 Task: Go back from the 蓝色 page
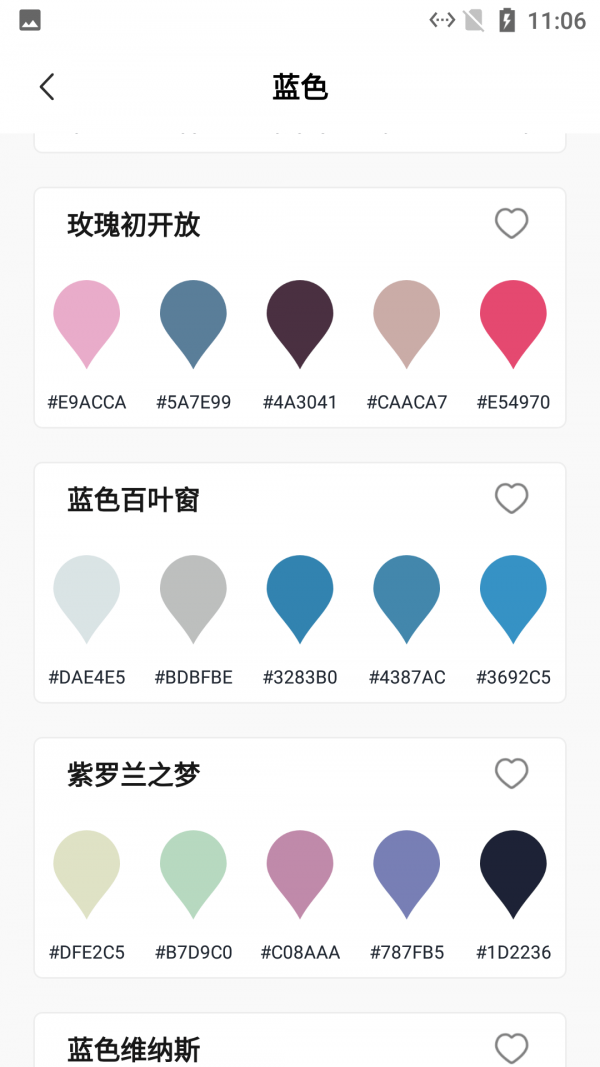pyautogui.click(x=47, y=87)
